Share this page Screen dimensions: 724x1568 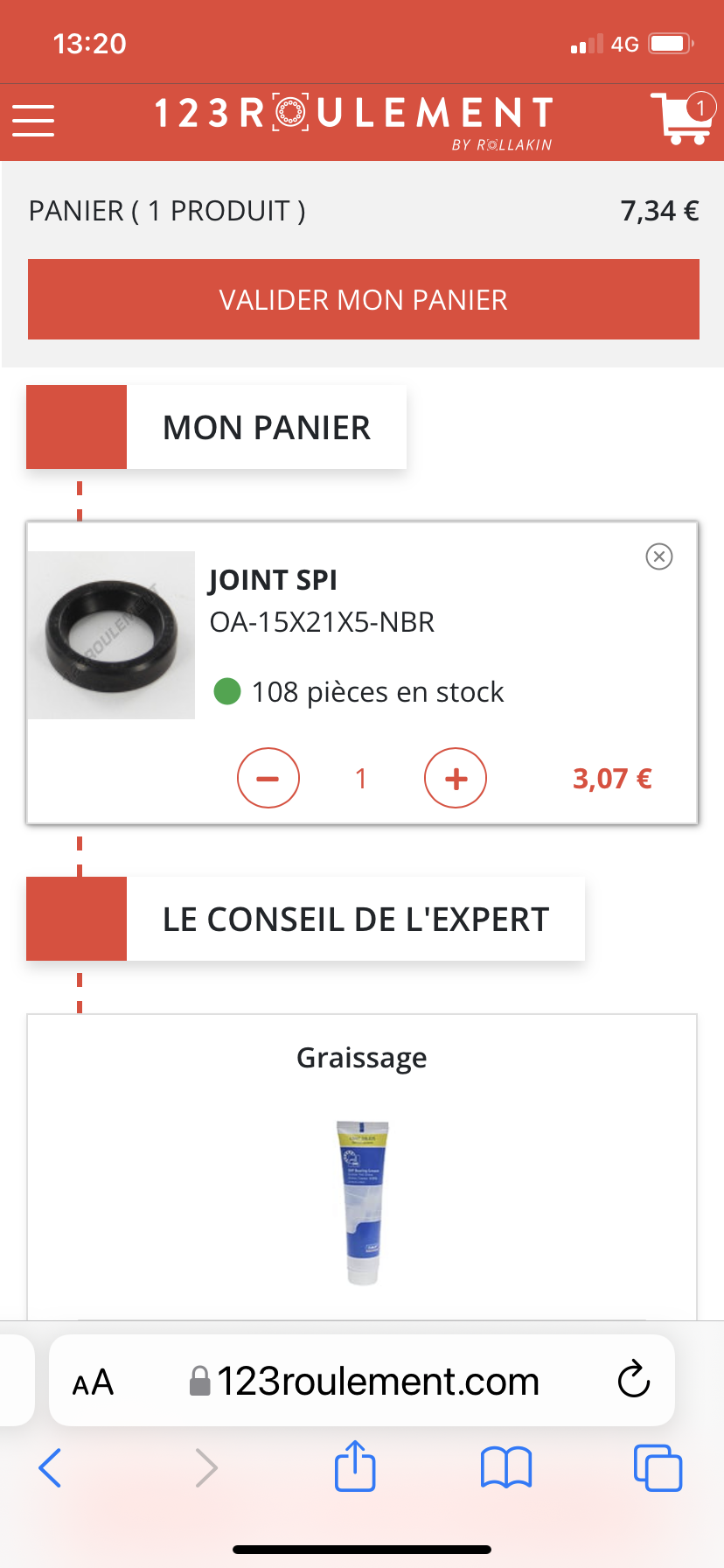pyautogui.click(x=355, y=1466)
